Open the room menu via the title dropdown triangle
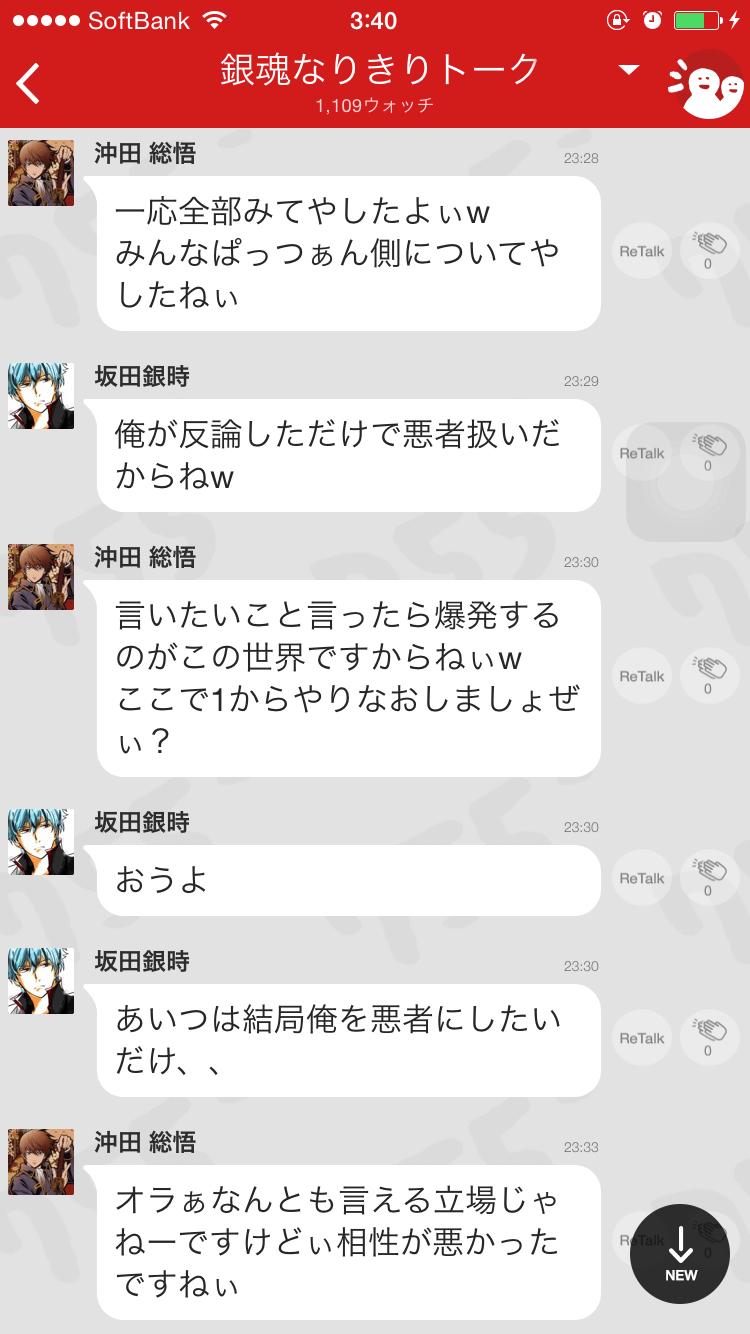 click(628, 70)
